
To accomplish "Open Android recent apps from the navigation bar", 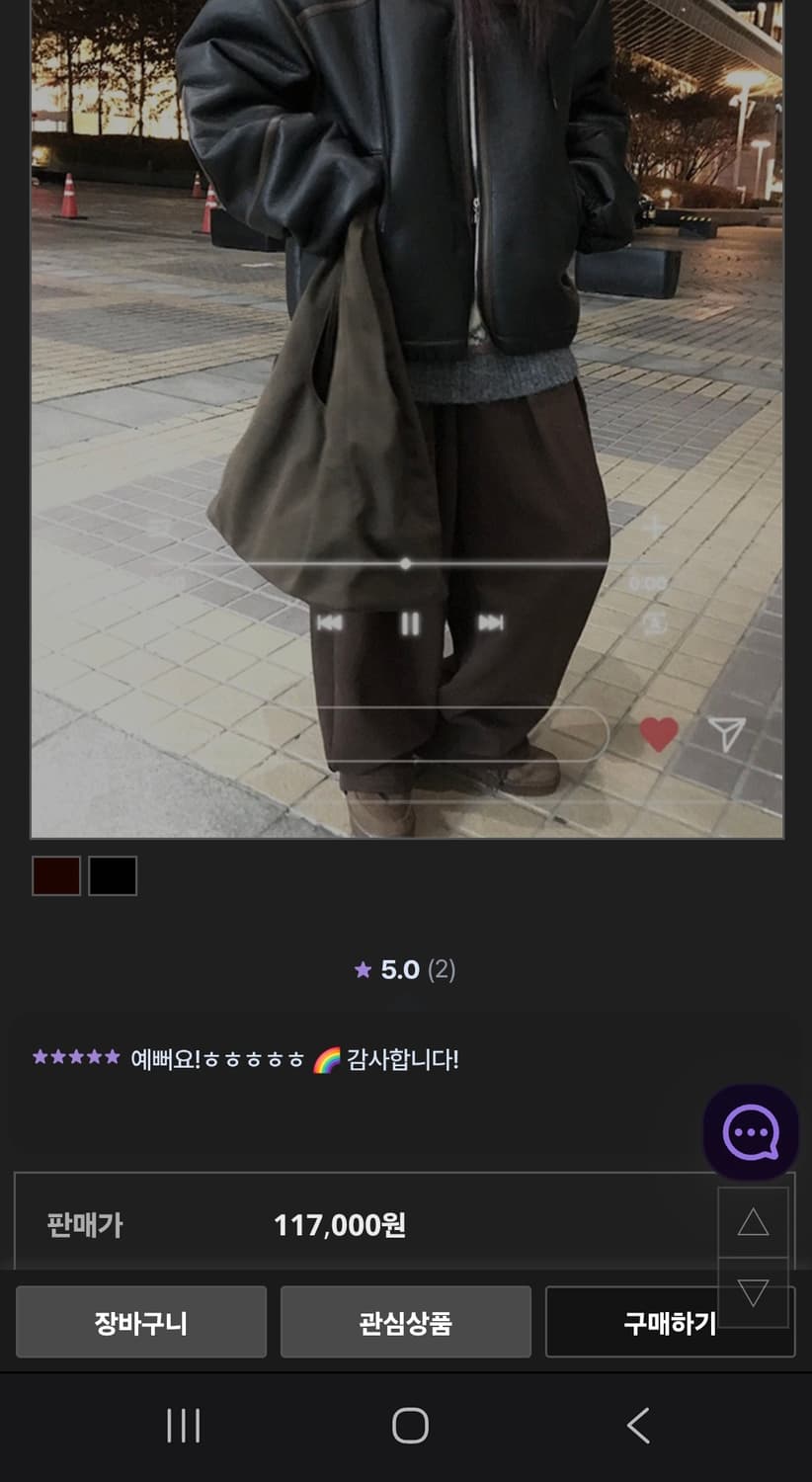I will pos(183,1426).
